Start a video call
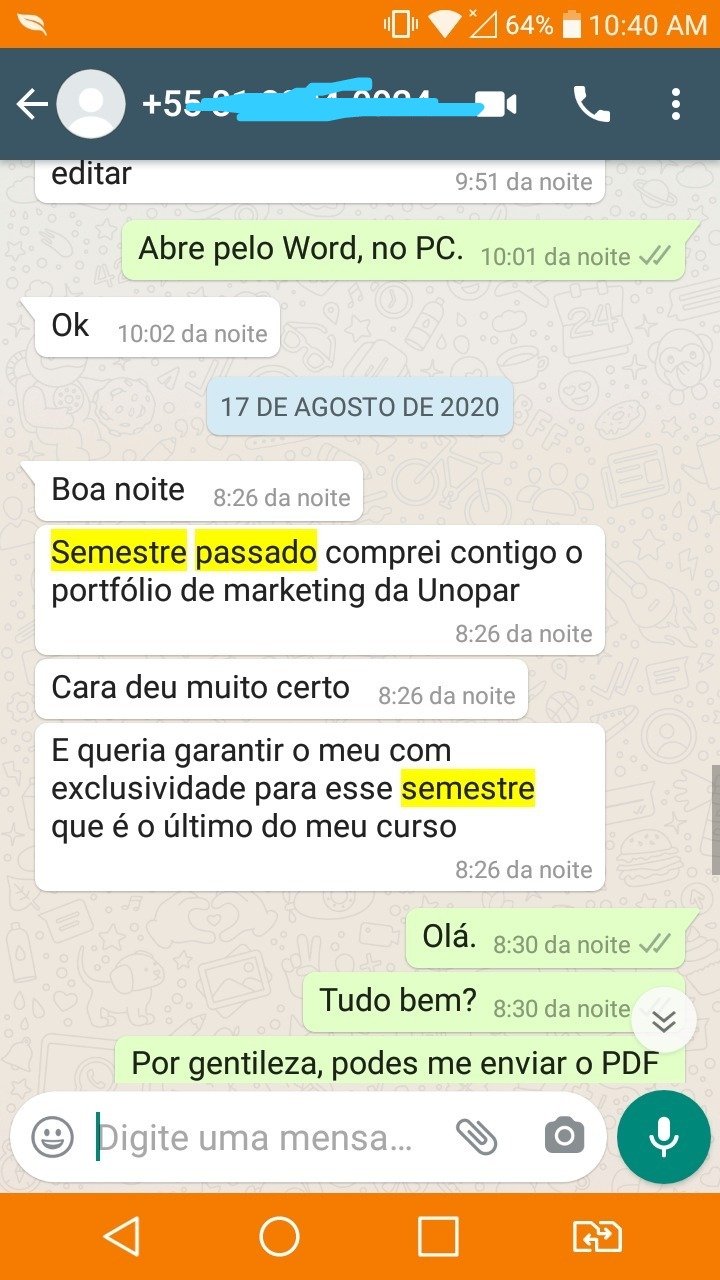This screenshot has width=720, height=1280. tap(495, 104)
